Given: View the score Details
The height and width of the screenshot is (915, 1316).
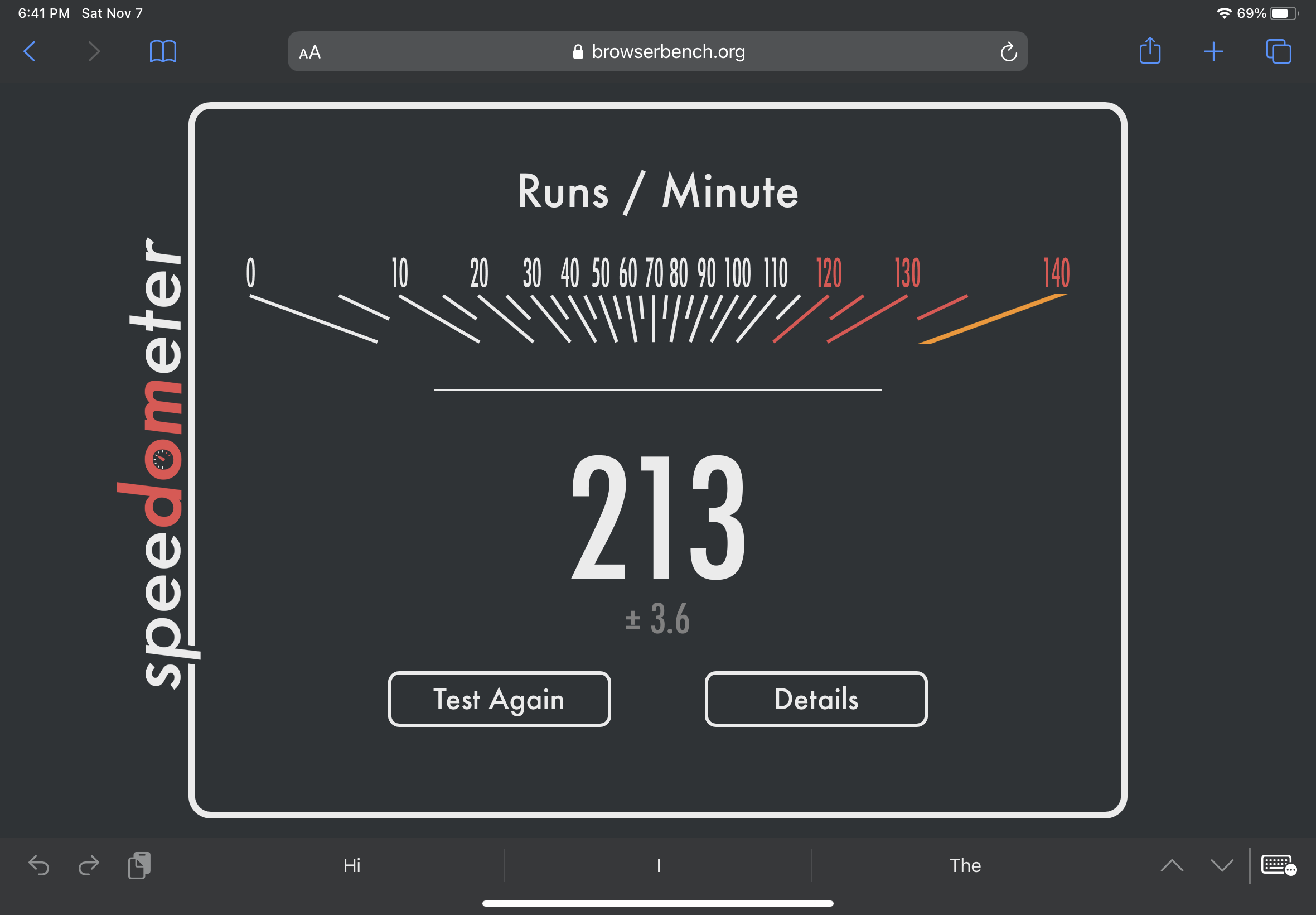Looking at the screenshot, I should [816, 699].
